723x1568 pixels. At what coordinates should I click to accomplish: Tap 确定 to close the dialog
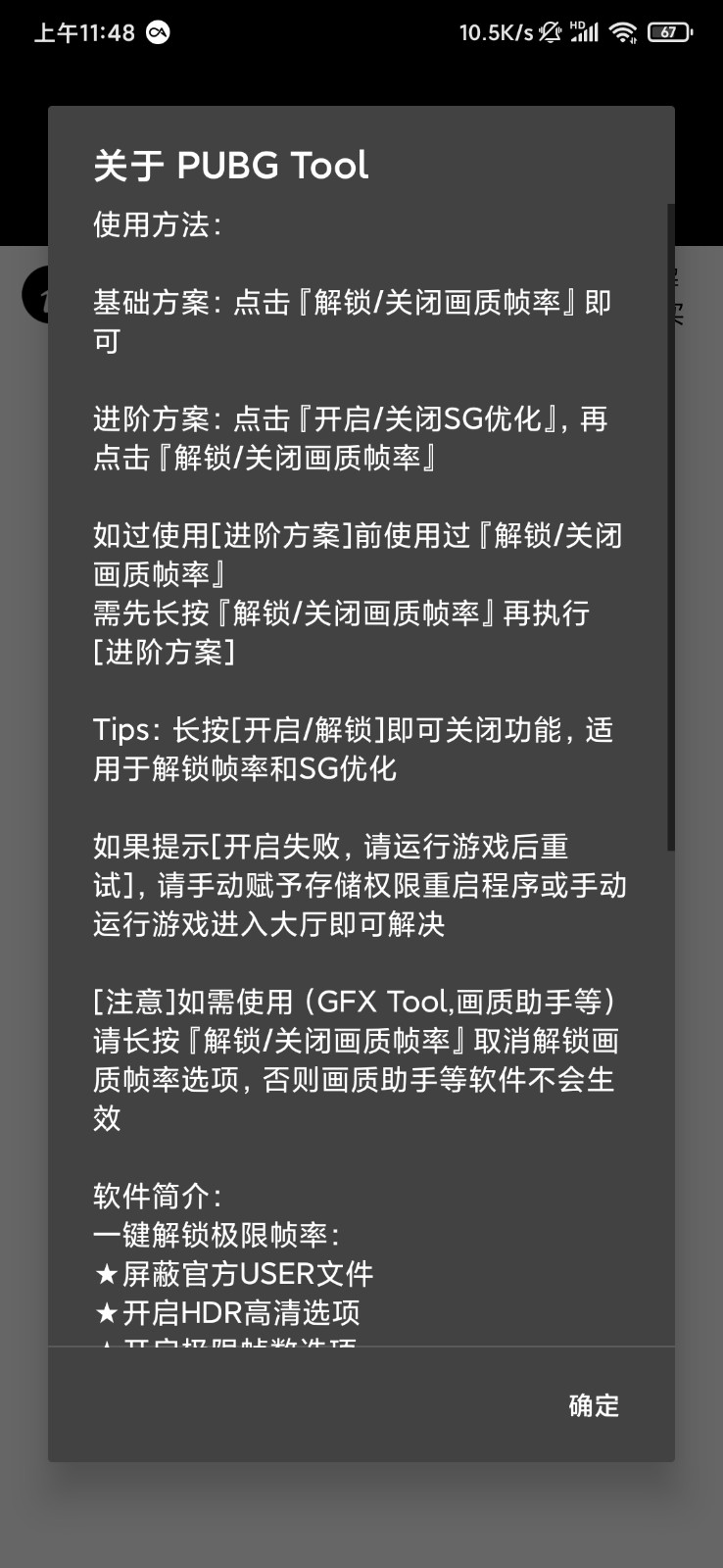[x=594, y=1405]
